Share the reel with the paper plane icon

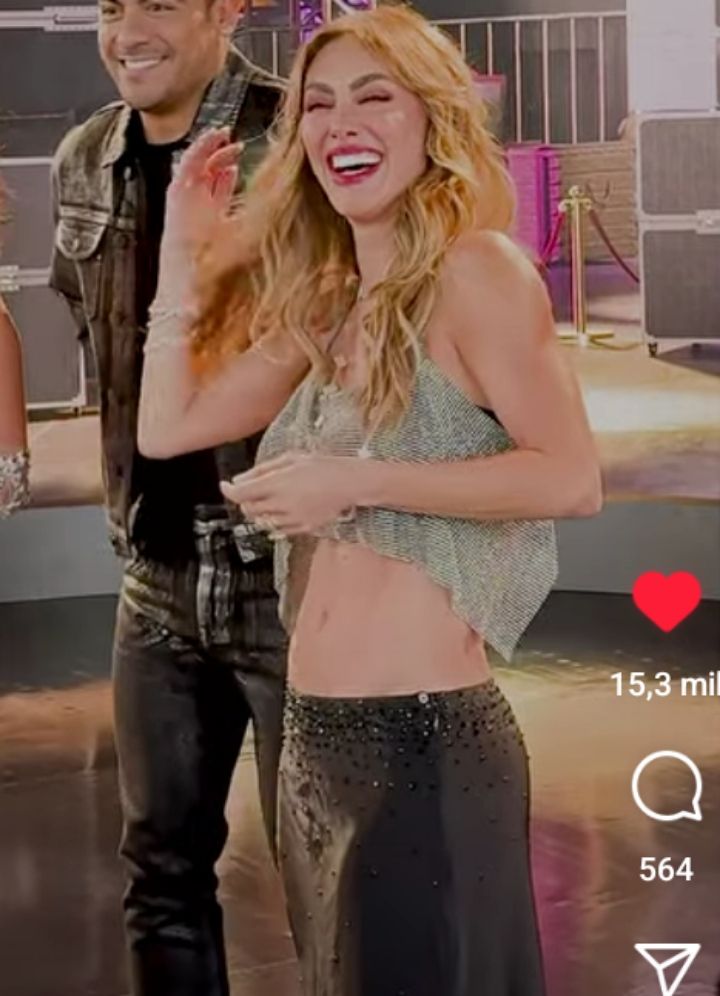[x=667, y=969]
